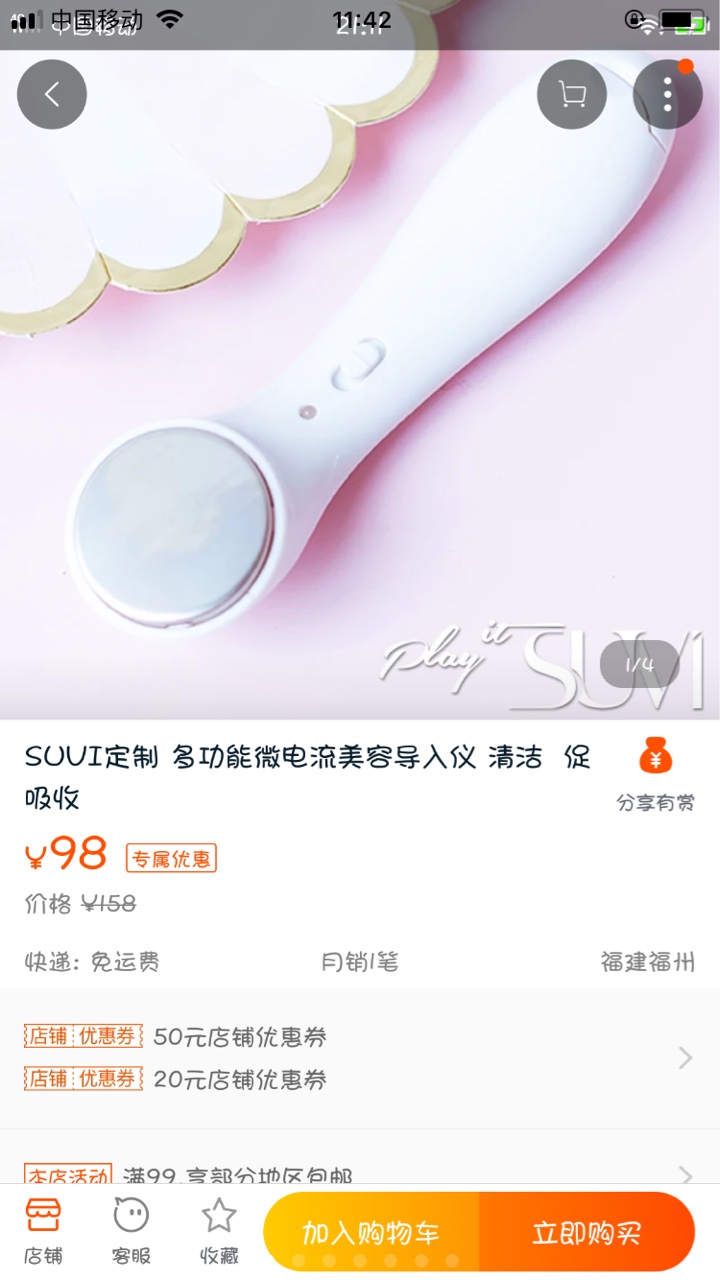This screenshot has width=720, height=1280.
Task: Open the product image gallery
Action: point(360,385)
